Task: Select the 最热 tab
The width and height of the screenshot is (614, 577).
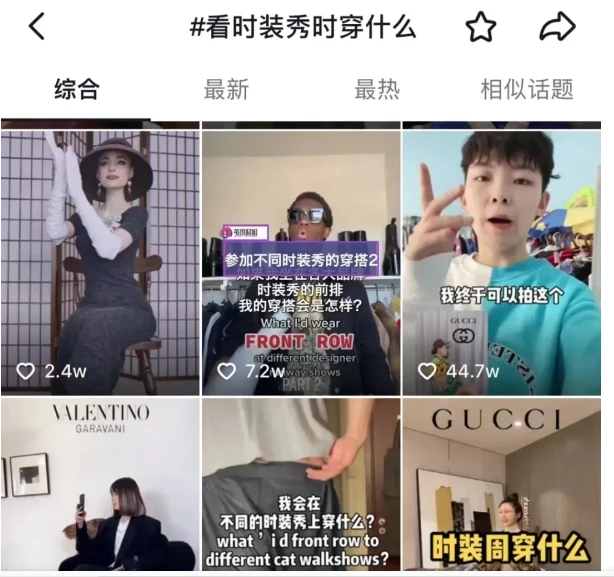Action: click(376, 90)
